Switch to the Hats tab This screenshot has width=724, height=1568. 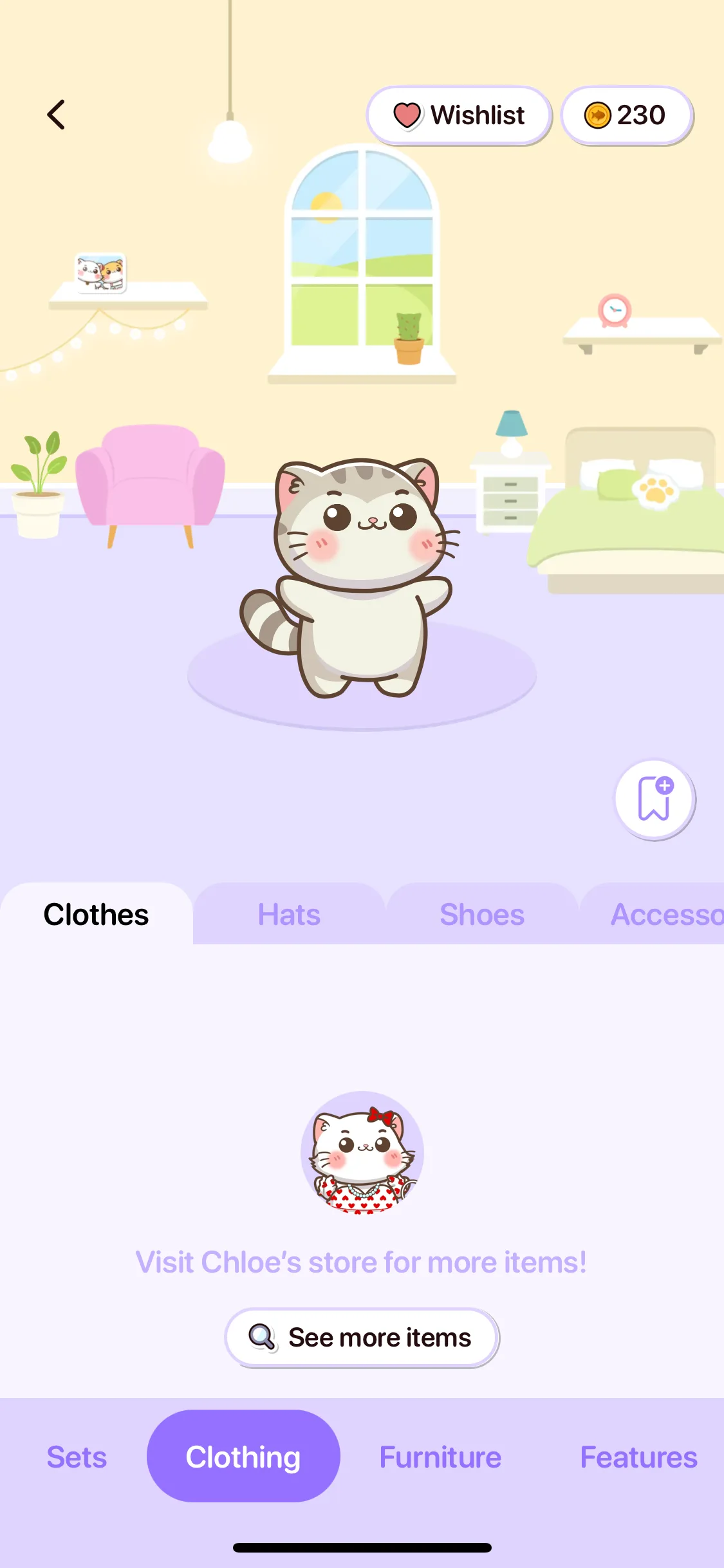pyautogui.click(x=288, y=914)
